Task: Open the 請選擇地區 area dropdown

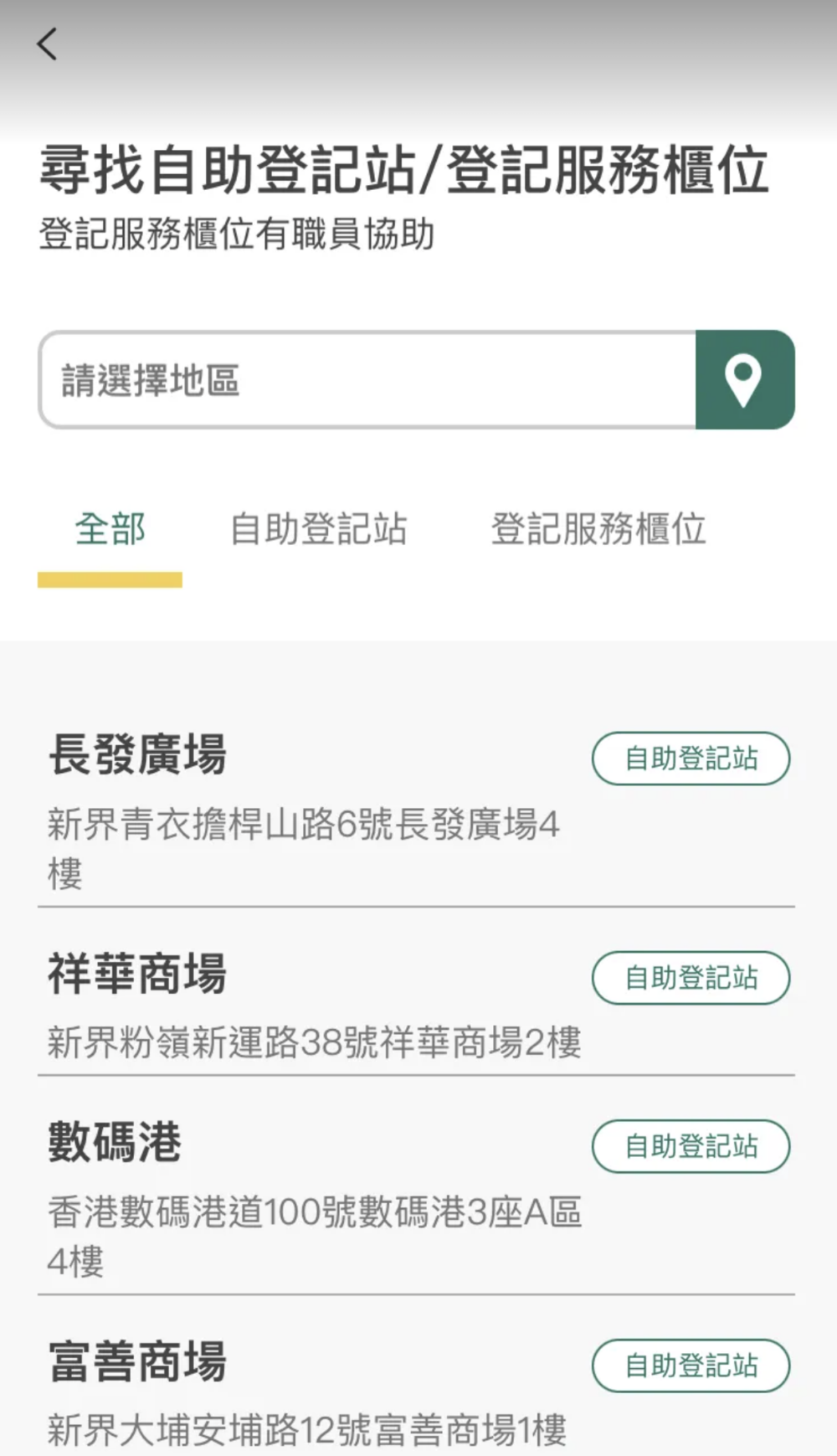Action: coord(368,378)
